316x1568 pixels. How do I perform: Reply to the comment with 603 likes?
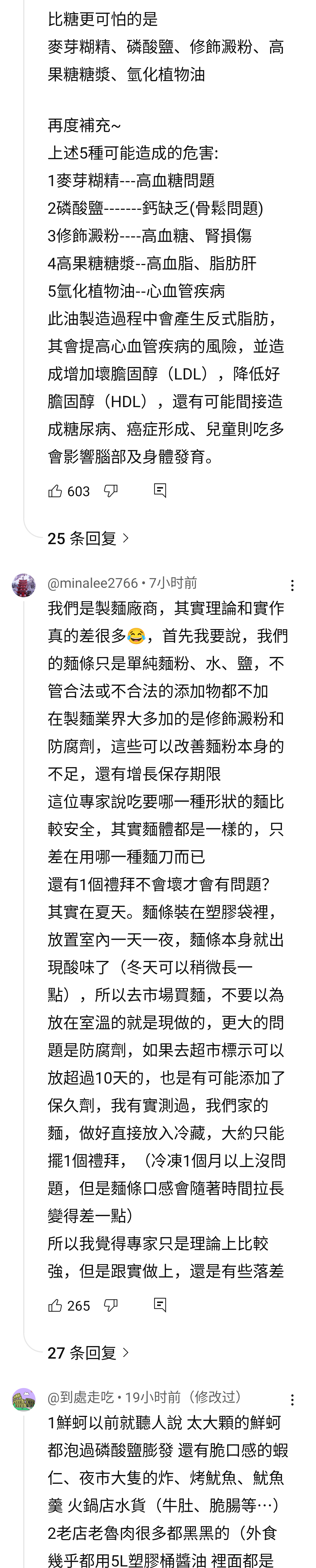click(160, 491)
